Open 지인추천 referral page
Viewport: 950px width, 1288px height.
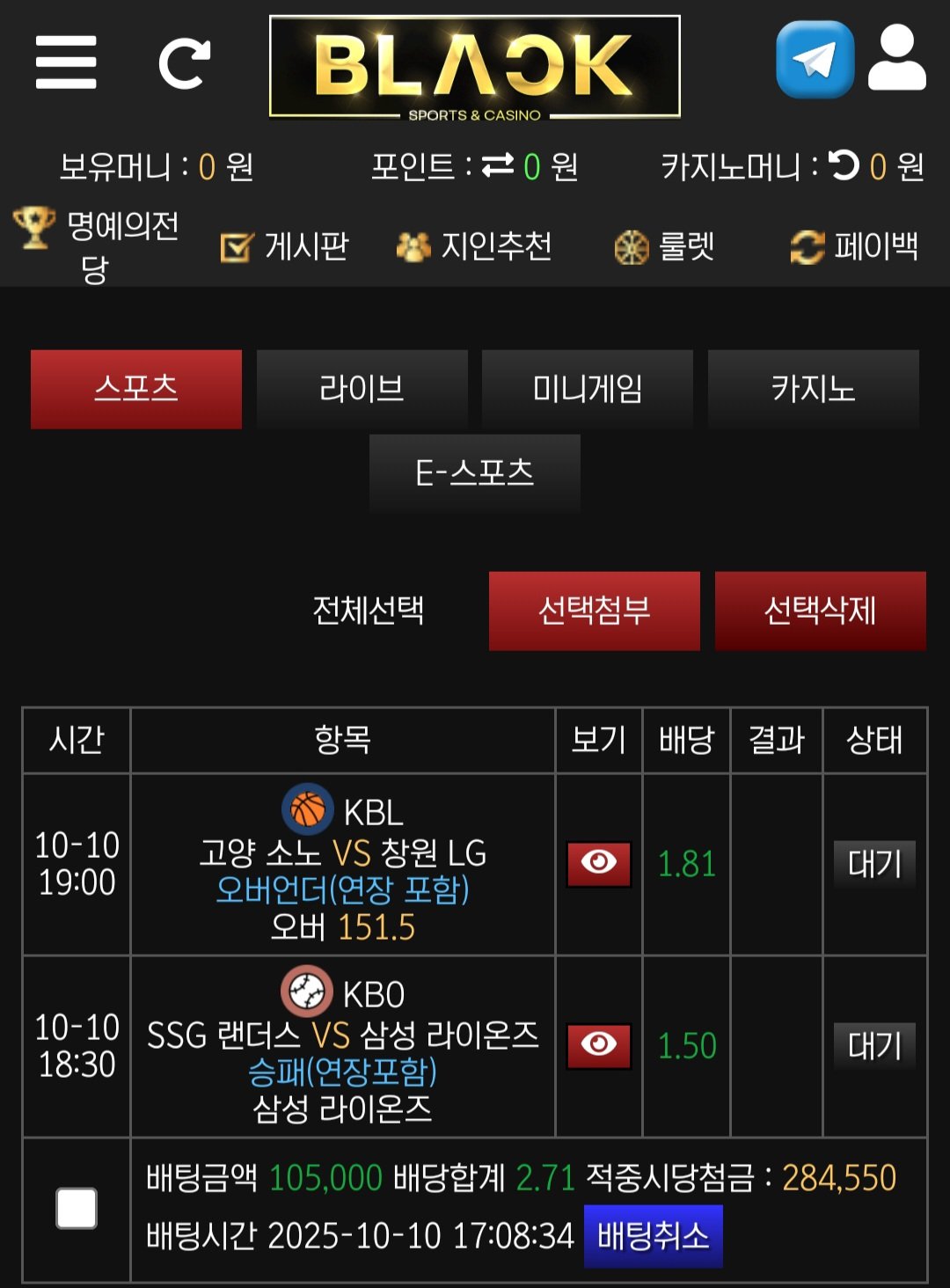tap(474, 247)
